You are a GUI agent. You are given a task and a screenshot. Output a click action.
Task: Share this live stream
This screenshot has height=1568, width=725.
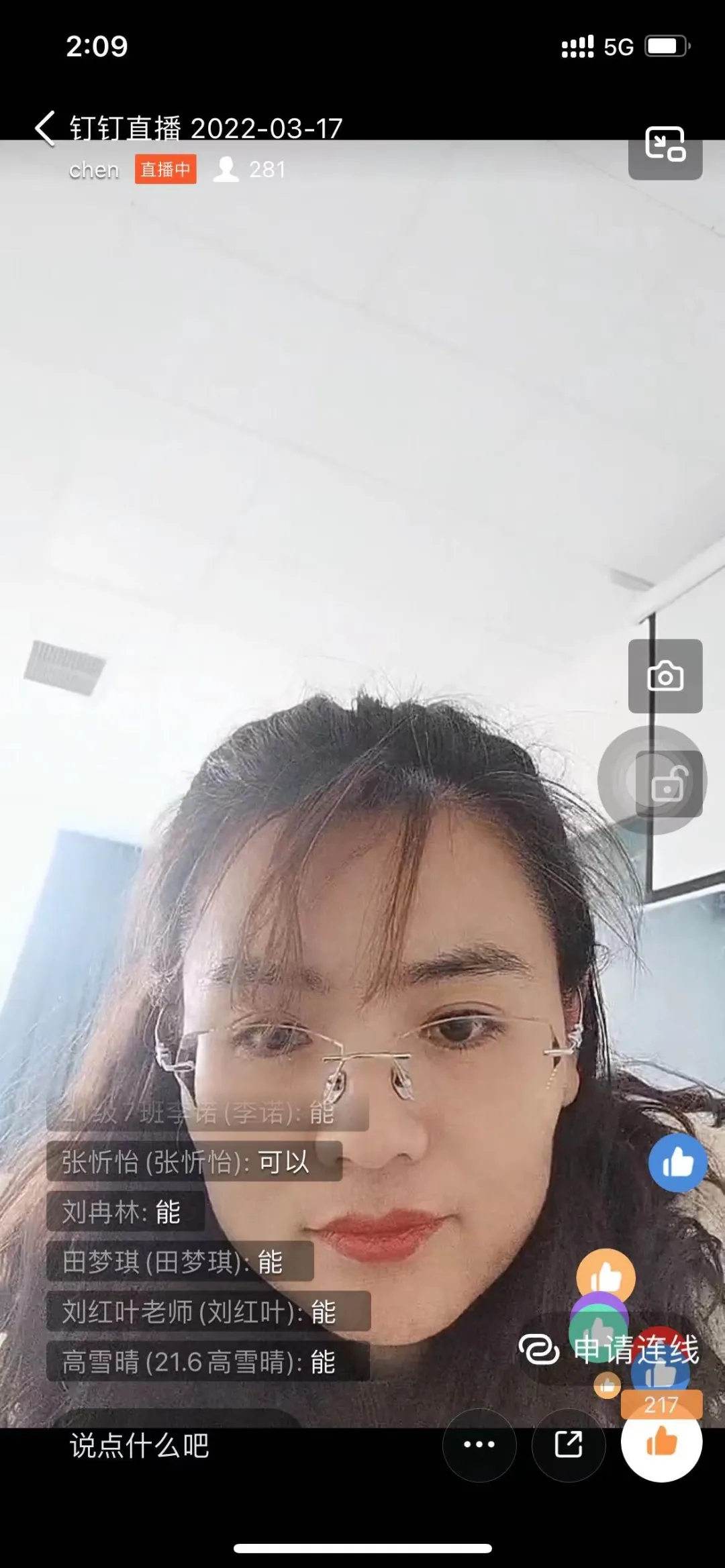point(569,1445)
